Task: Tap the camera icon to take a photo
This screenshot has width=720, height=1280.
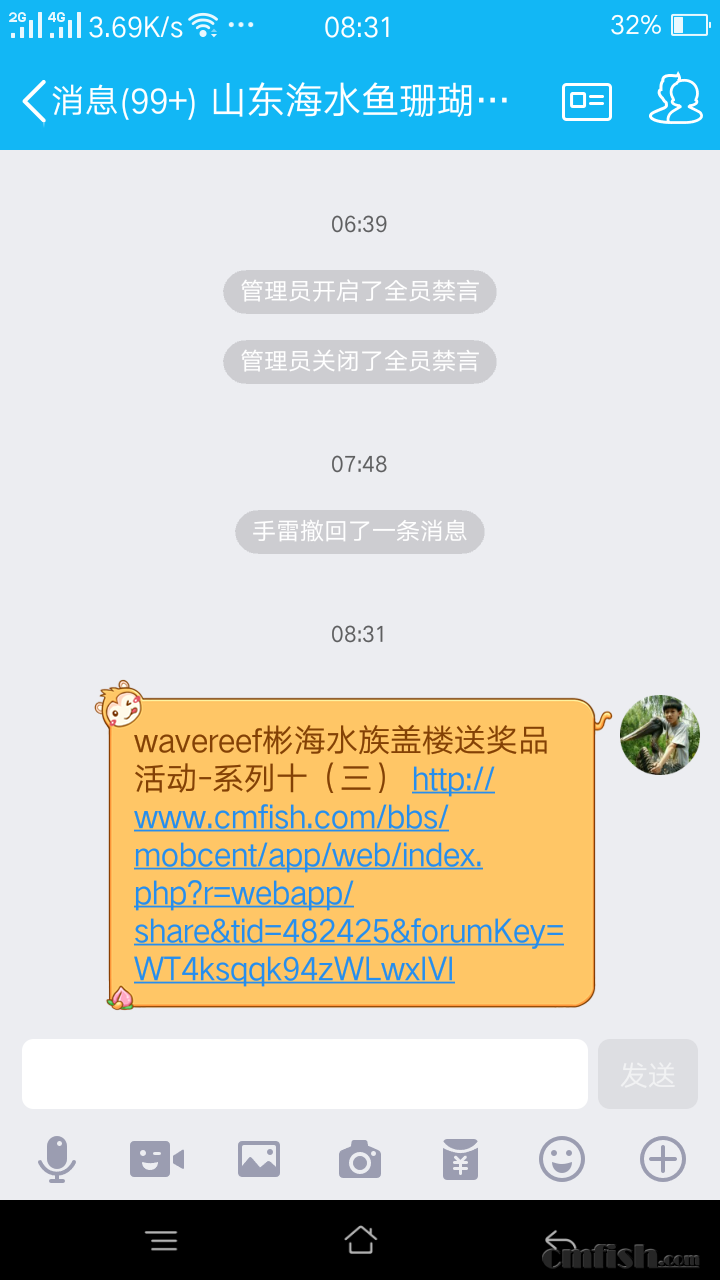Action: 360,1158
